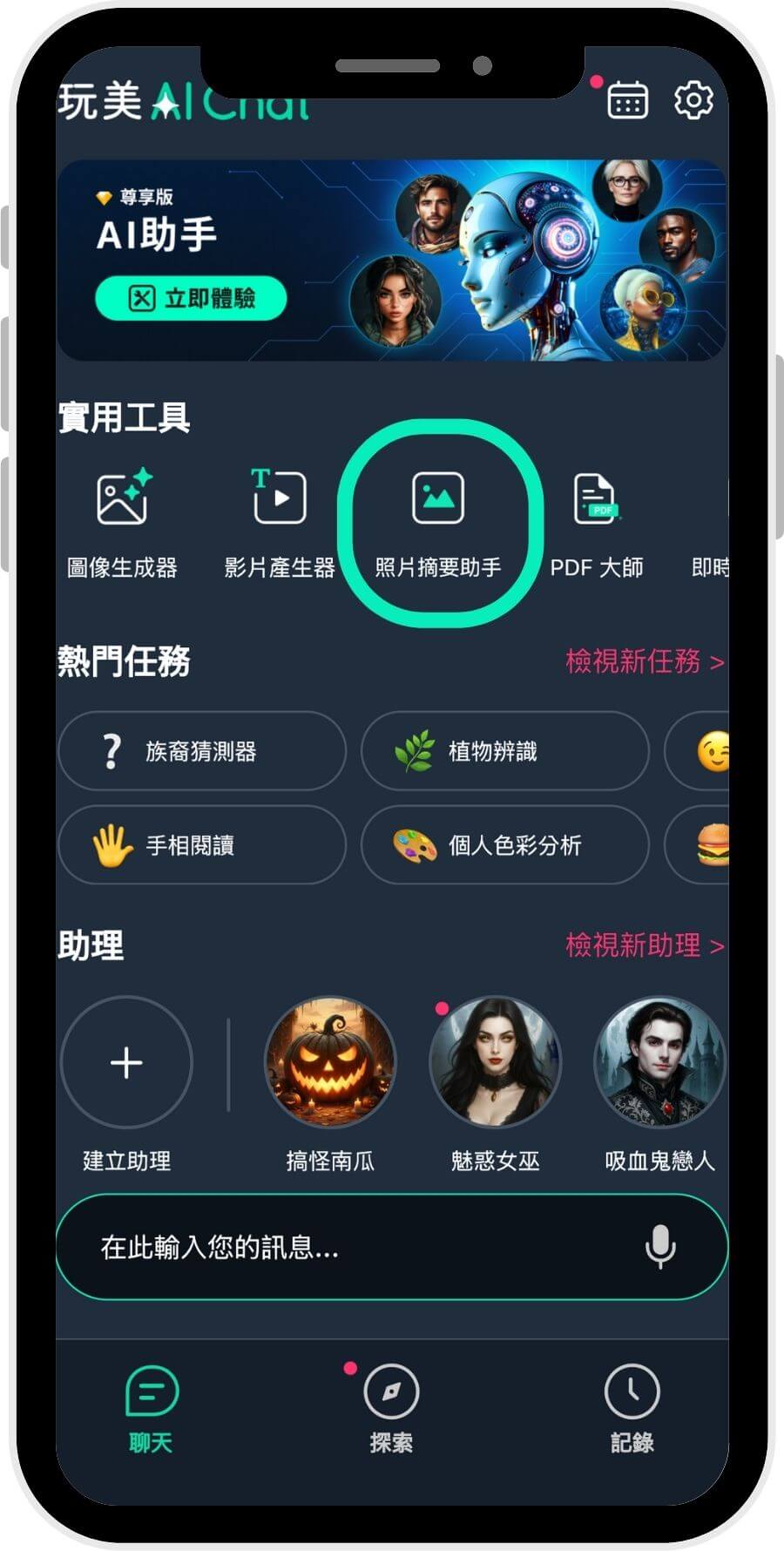Expand 檢視新任務 to view new tasks
Image resolution: width=784 pixels, height=1551 pixels.
[641, 662]
